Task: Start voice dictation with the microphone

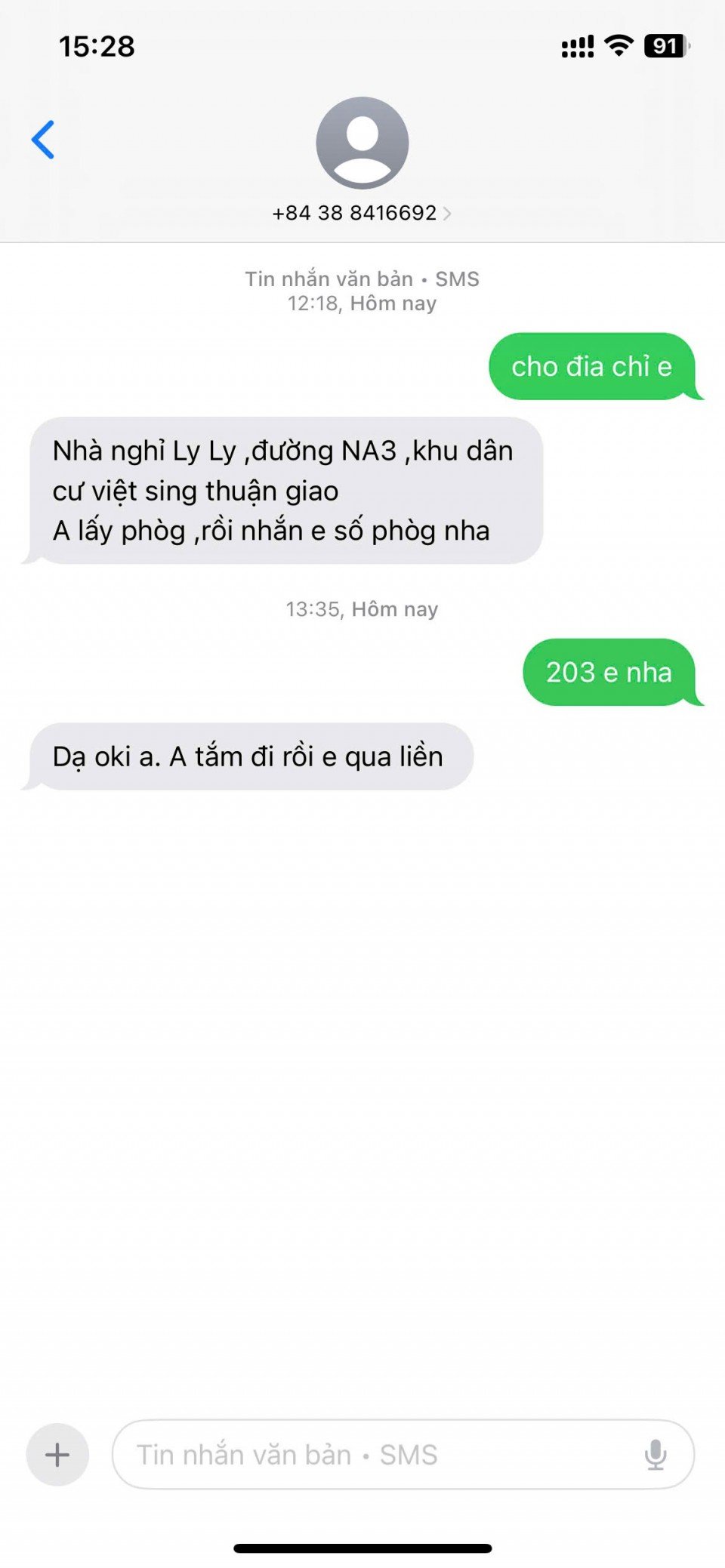Action: 656,1454
